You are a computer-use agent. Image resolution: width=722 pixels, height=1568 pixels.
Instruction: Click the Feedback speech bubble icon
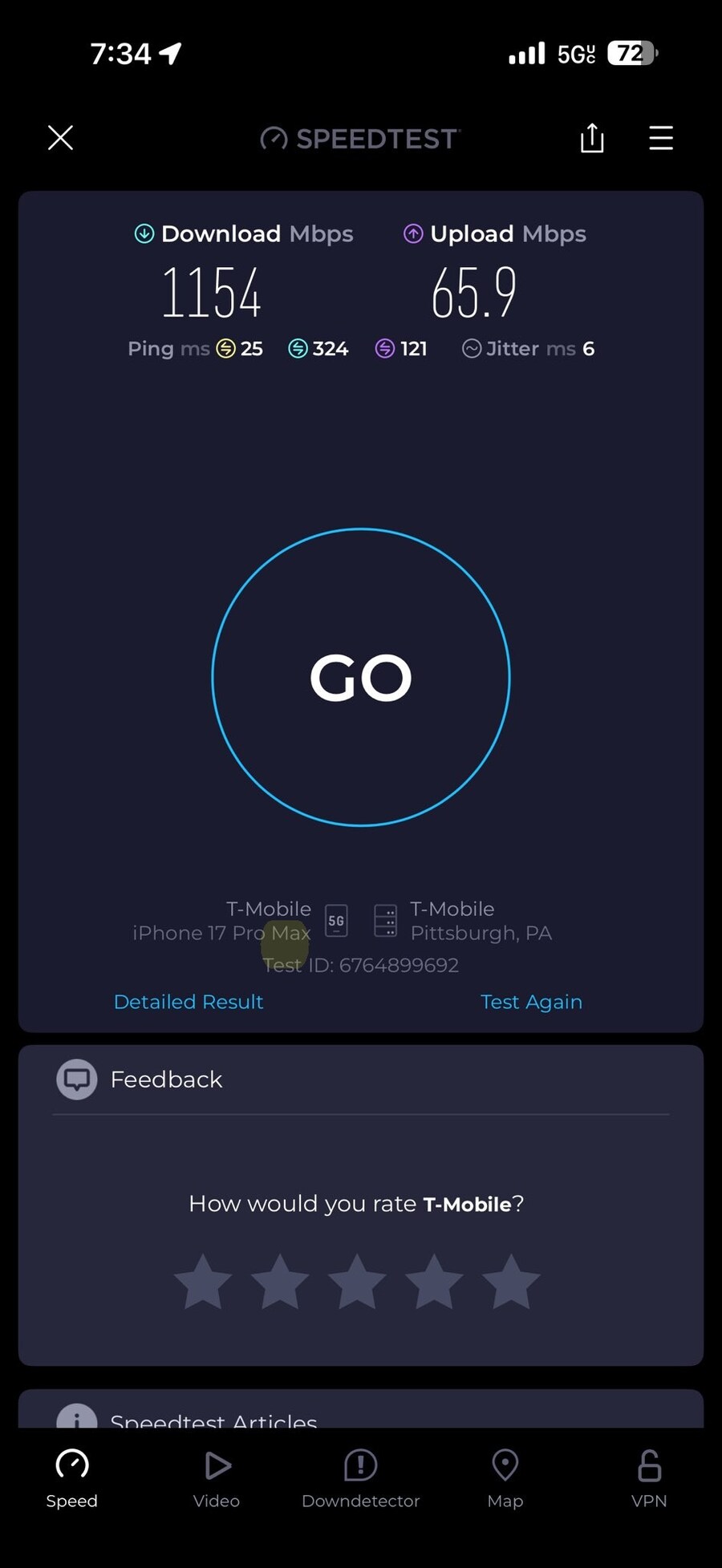tap(76, 1079)
